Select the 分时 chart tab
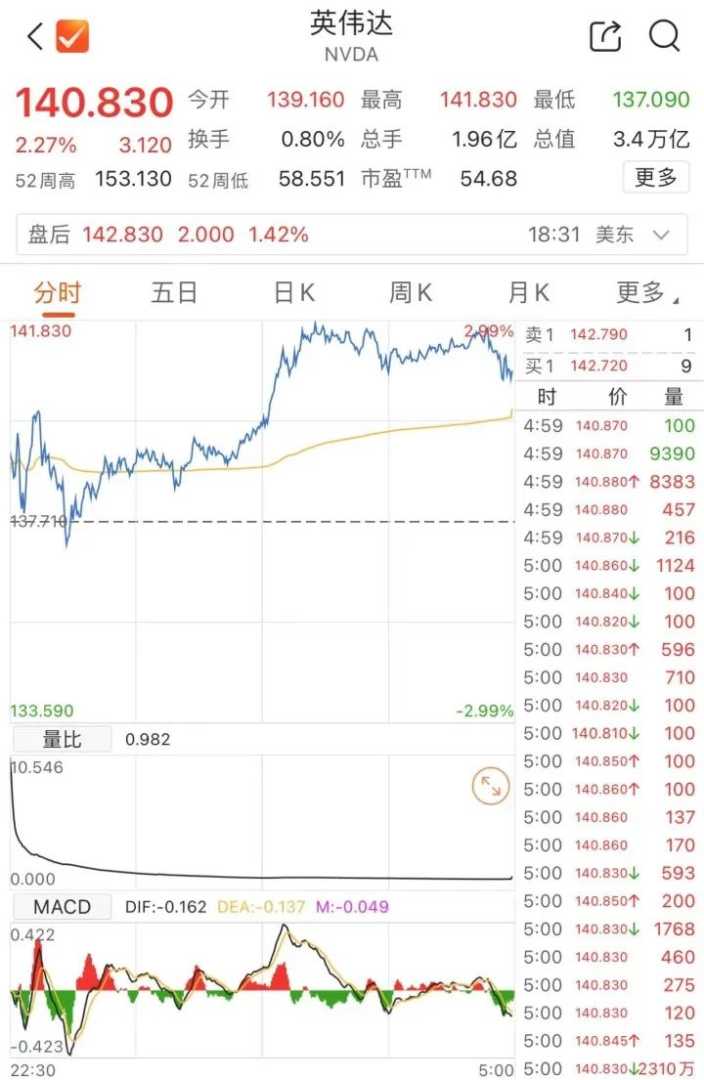Image resolution: width=704 pixels, height=1080 pixels. [x=57, y=293]
